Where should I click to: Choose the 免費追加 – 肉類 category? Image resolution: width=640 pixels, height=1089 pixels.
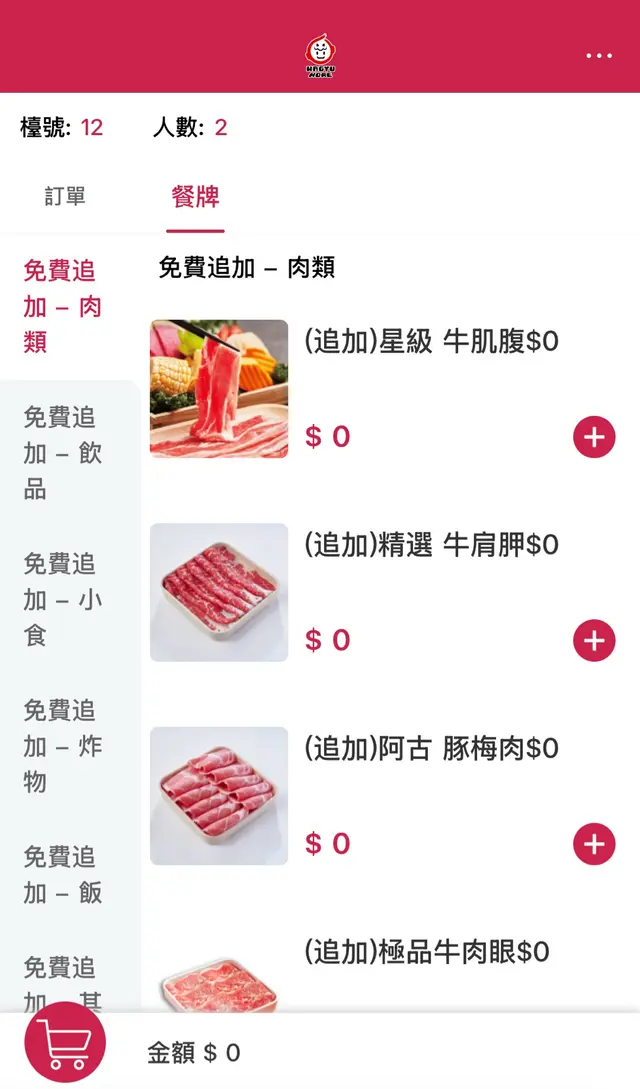(x=63, y=306)
